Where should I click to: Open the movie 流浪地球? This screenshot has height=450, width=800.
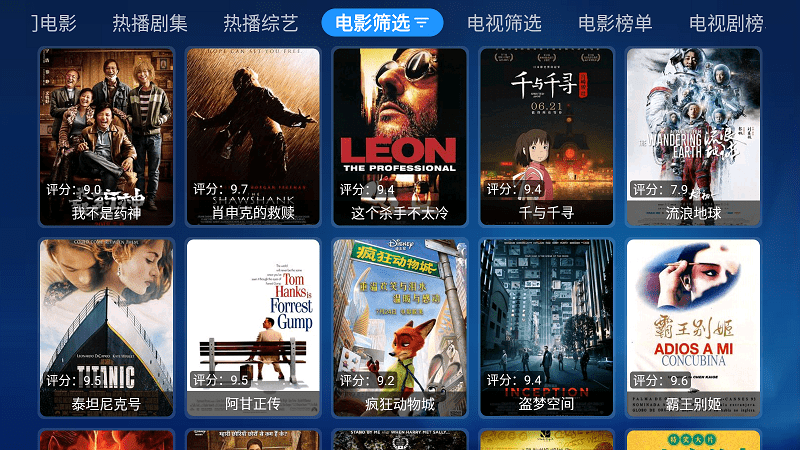[693, 136]
